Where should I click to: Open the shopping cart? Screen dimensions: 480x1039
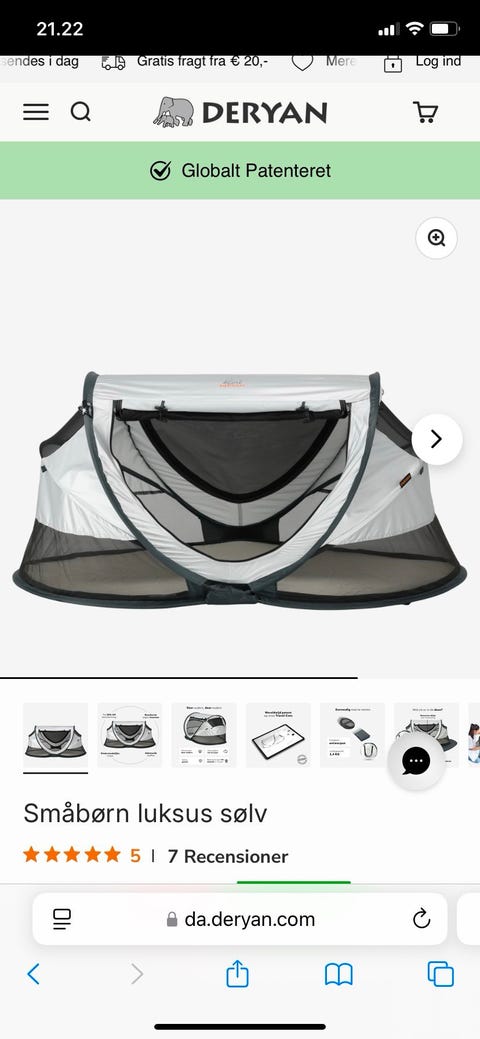tap(425, 112)
